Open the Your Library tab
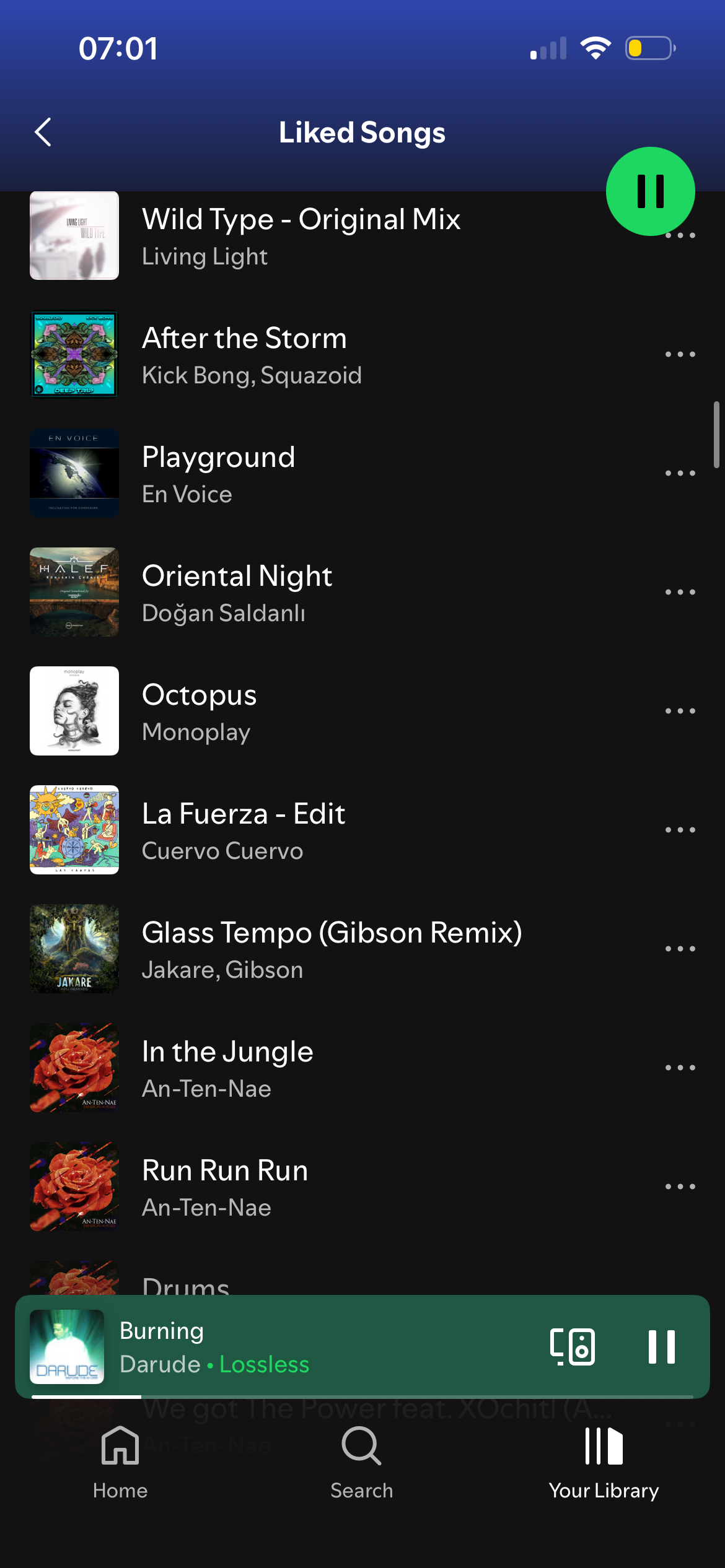725x1568 pixels. pos(604,1461)
